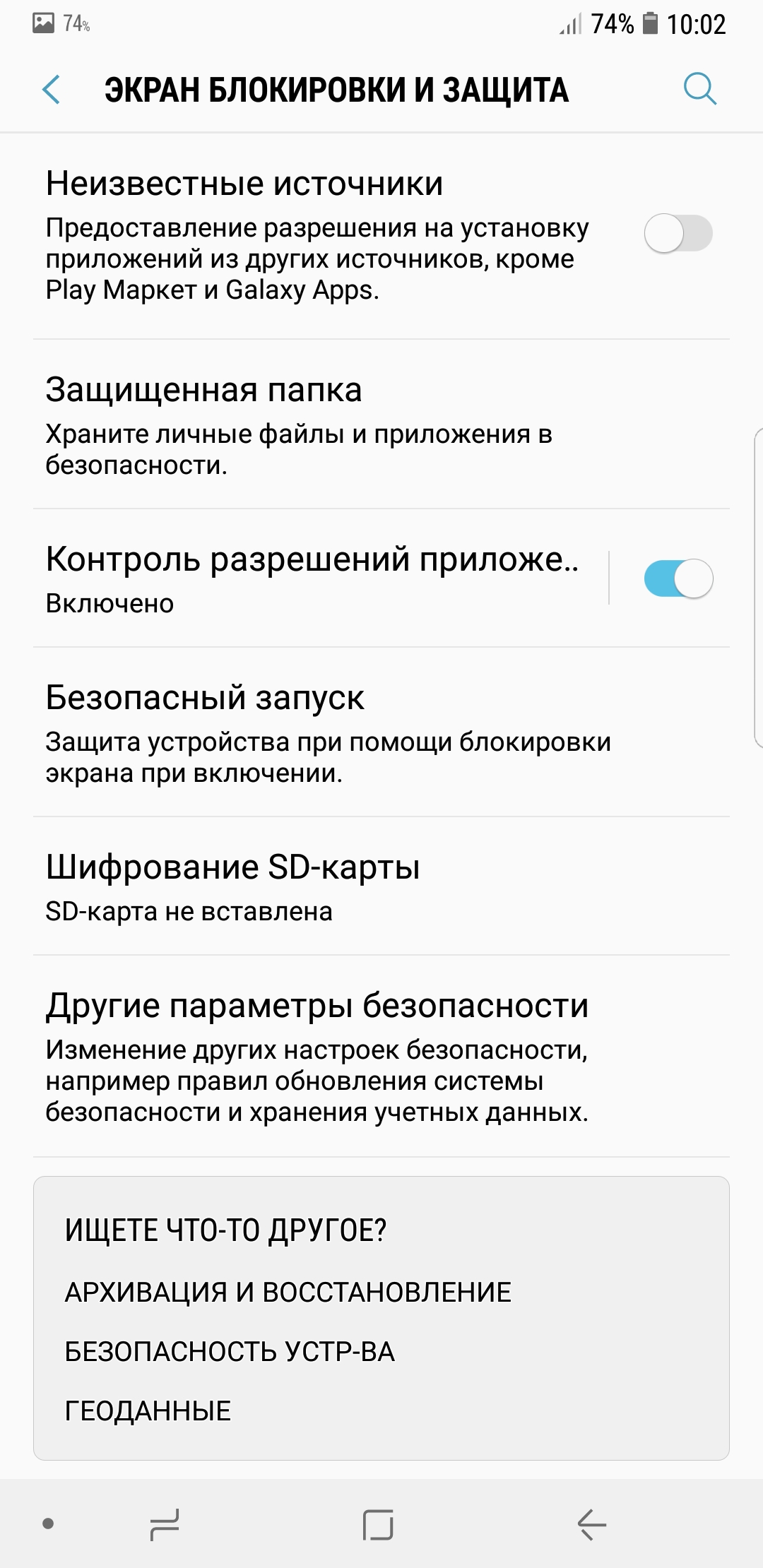Follow the Геоданные link
Viewport: 763px width, 1568px height.
(148, 1410)
